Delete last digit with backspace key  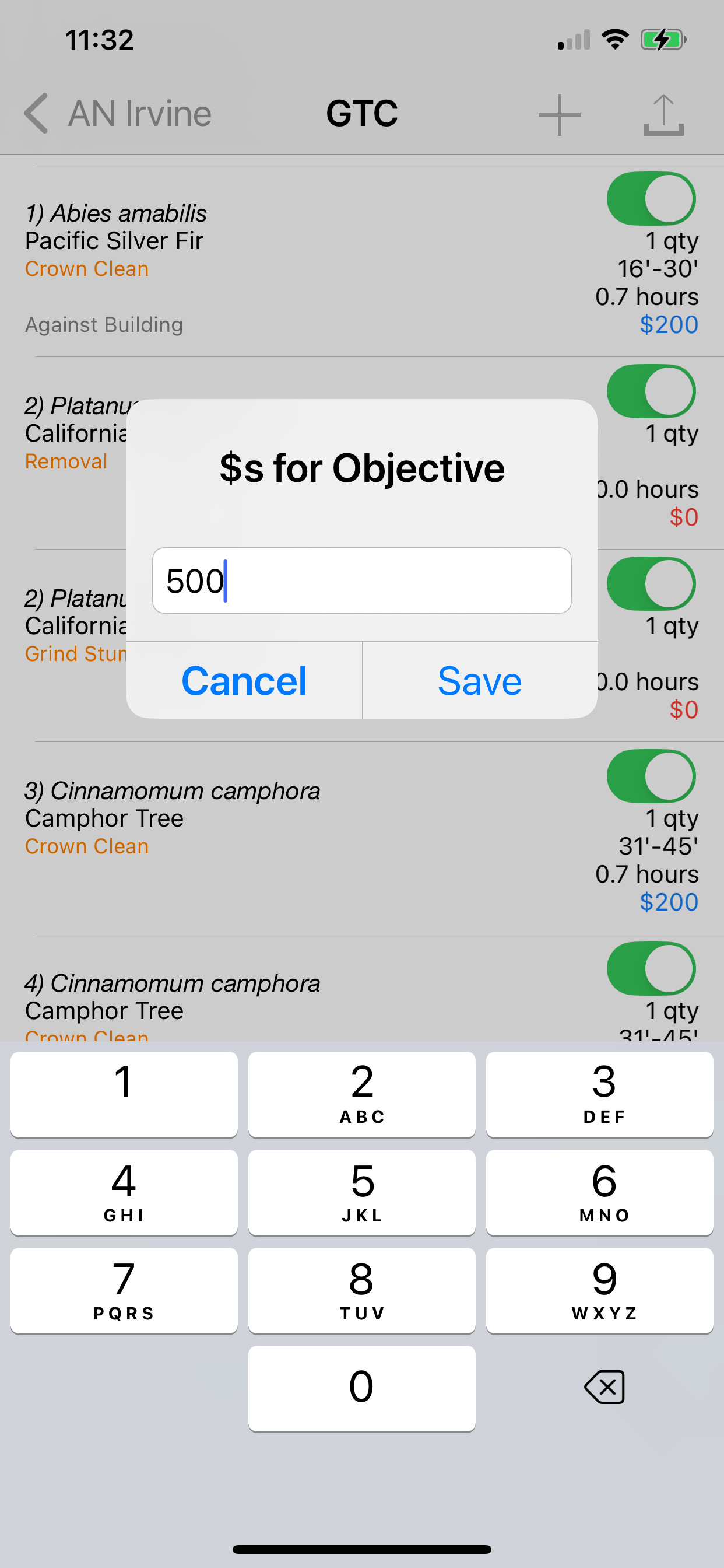tap(603, 1388)
